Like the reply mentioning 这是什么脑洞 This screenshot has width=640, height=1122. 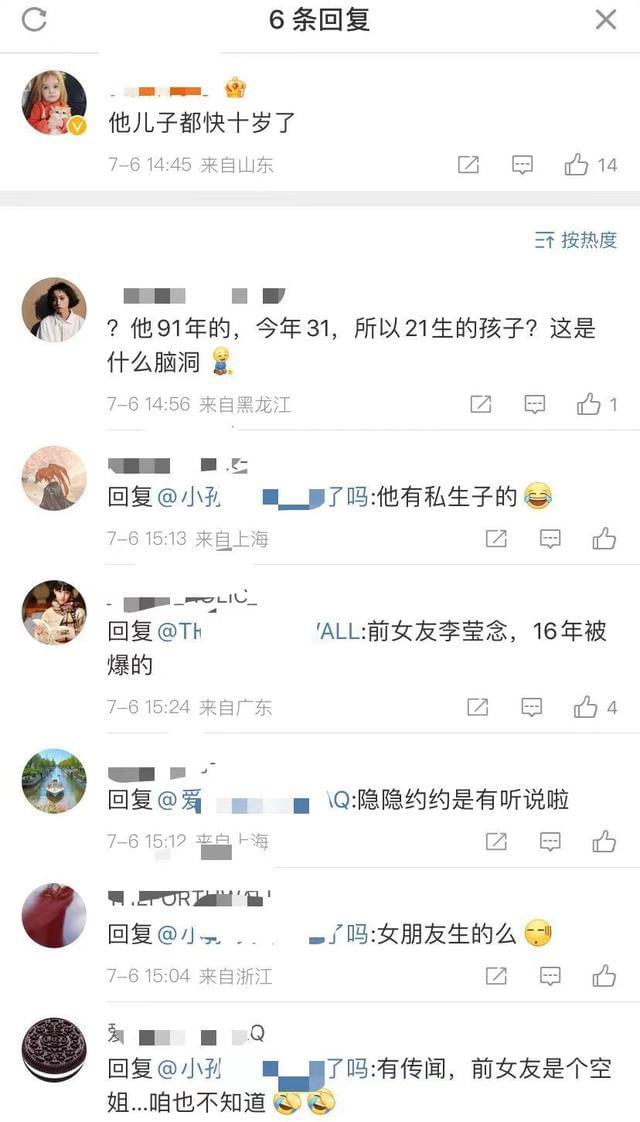coord(589,404)
